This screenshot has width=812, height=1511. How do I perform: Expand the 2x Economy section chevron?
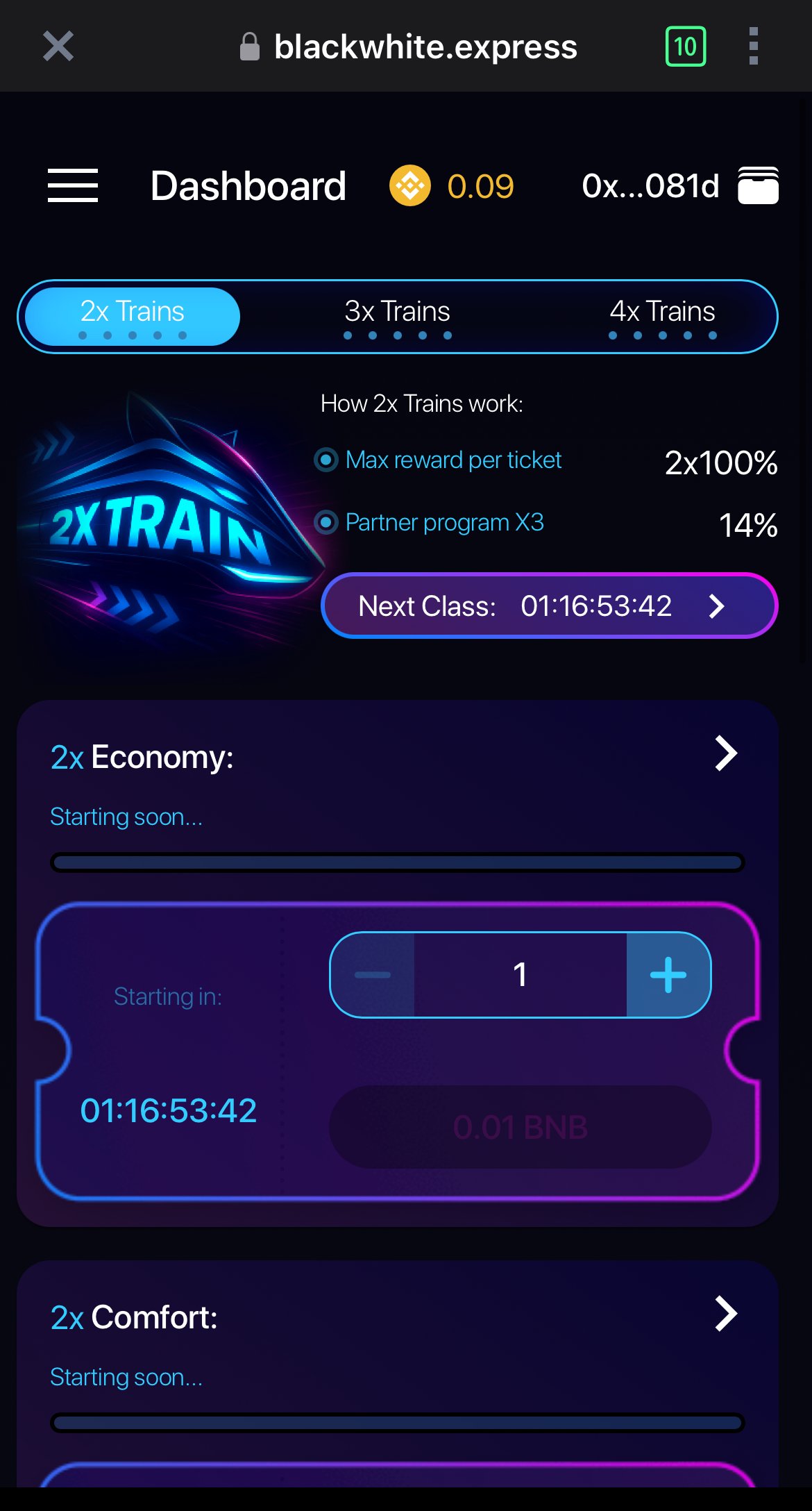click(x=725, y=753)
